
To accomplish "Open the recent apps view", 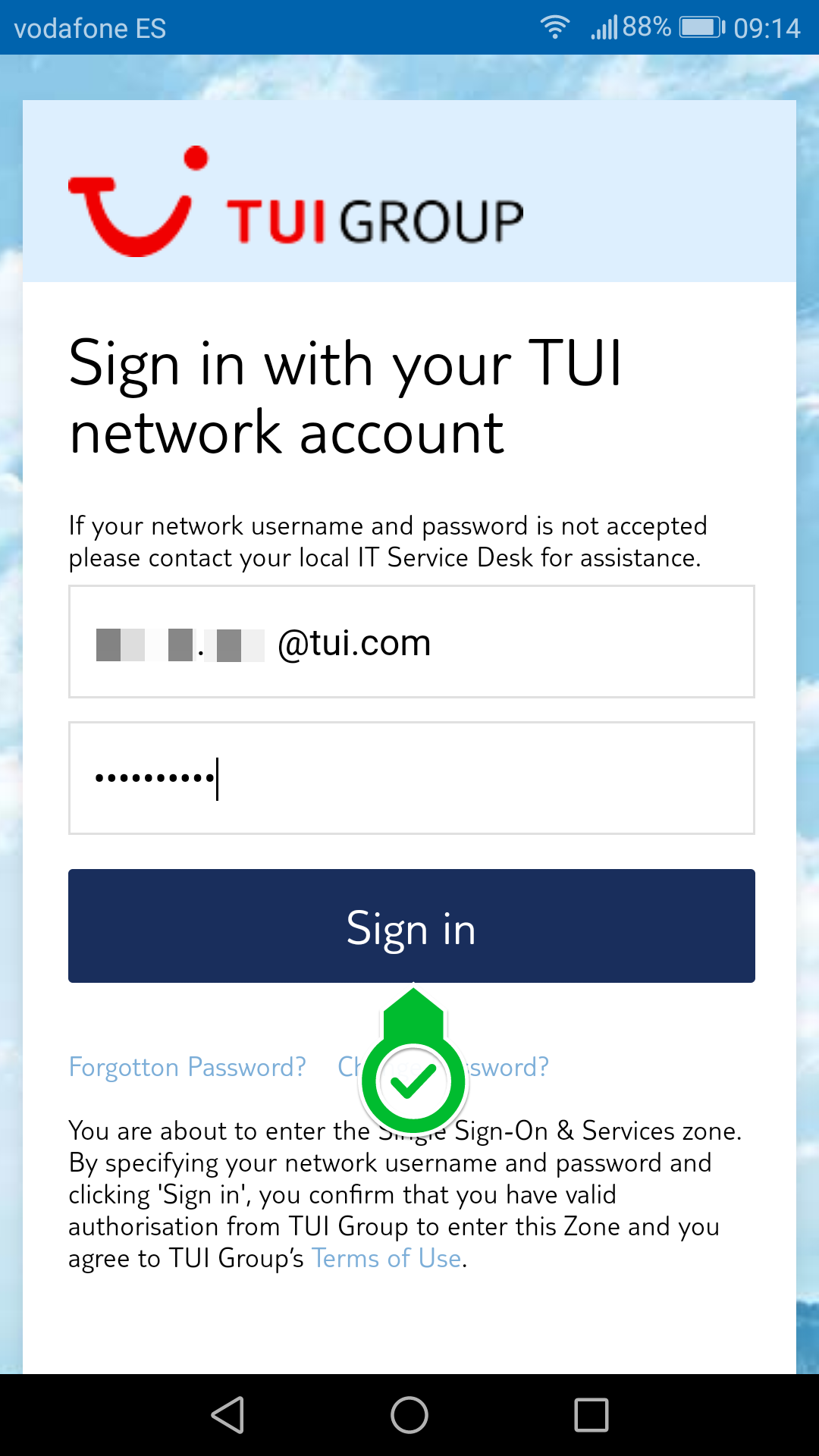I will (x=591, y=1415).
